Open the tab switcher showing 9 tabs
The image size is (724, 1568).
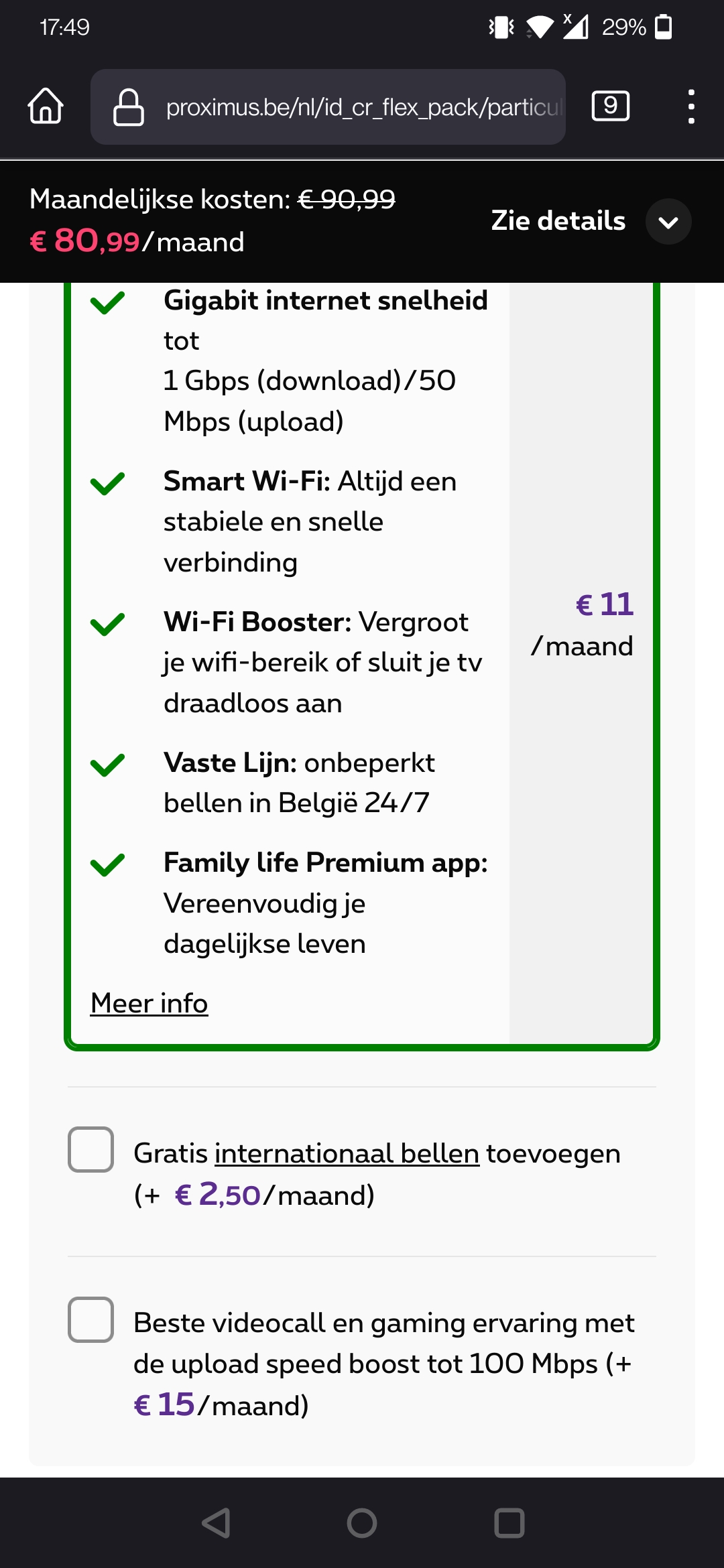[x=610, y=106]
